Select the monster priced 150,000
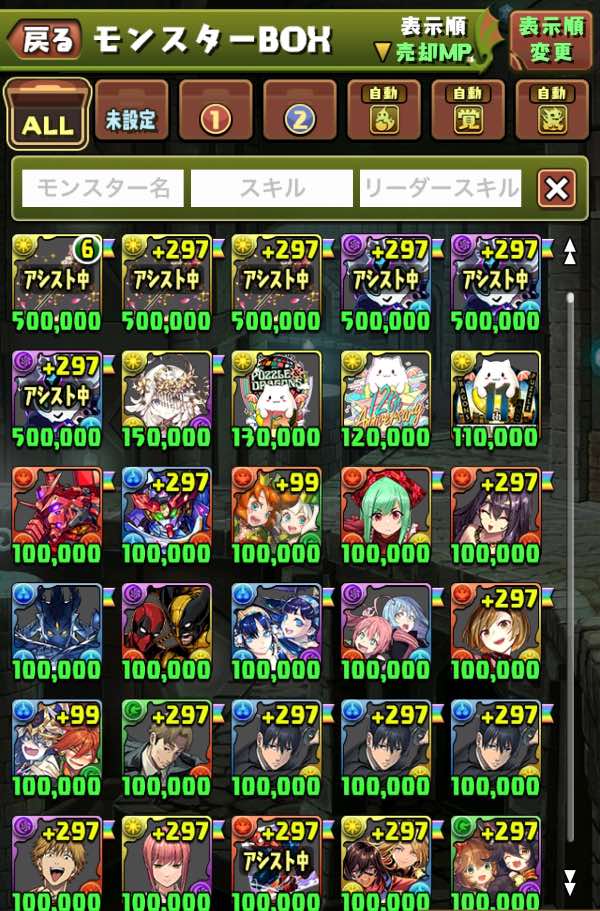The image size is (600, 911). [x=166, y=392]
